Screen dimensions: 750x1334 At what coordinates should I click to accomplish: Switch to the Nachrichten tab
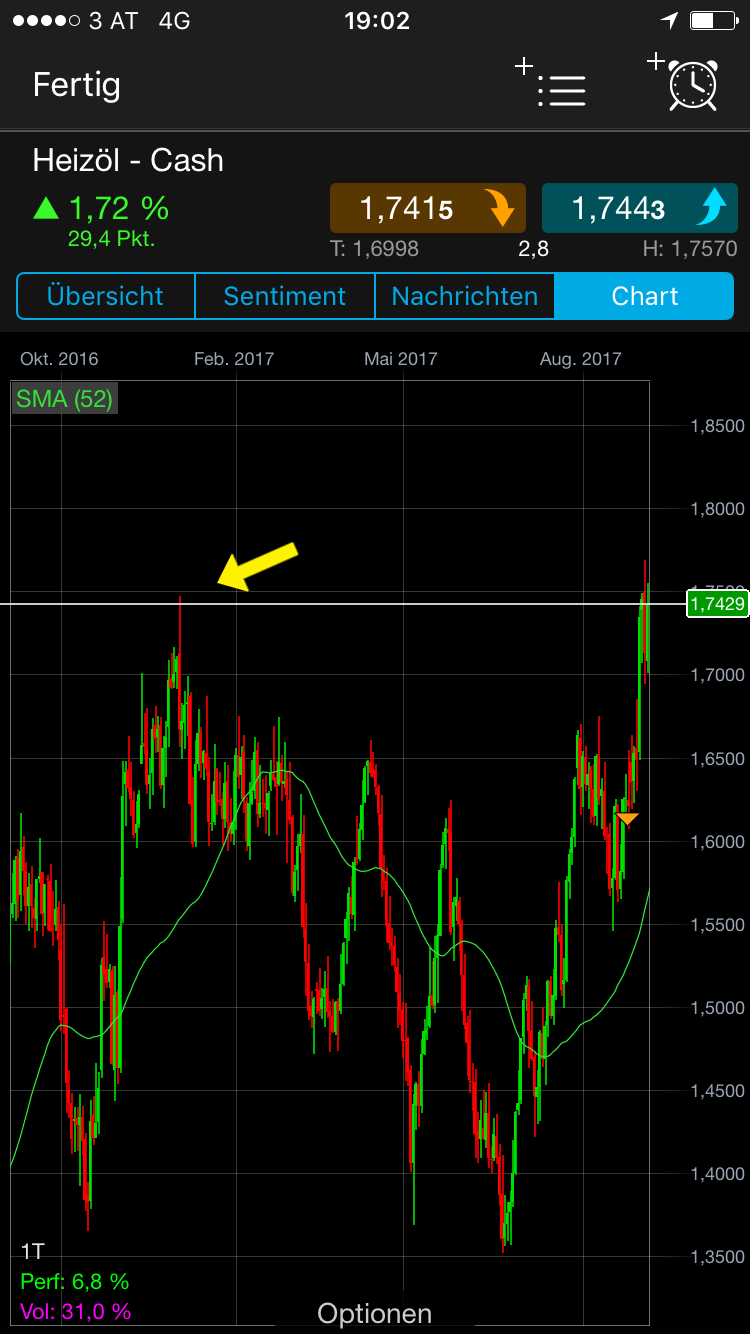point(464,296)
